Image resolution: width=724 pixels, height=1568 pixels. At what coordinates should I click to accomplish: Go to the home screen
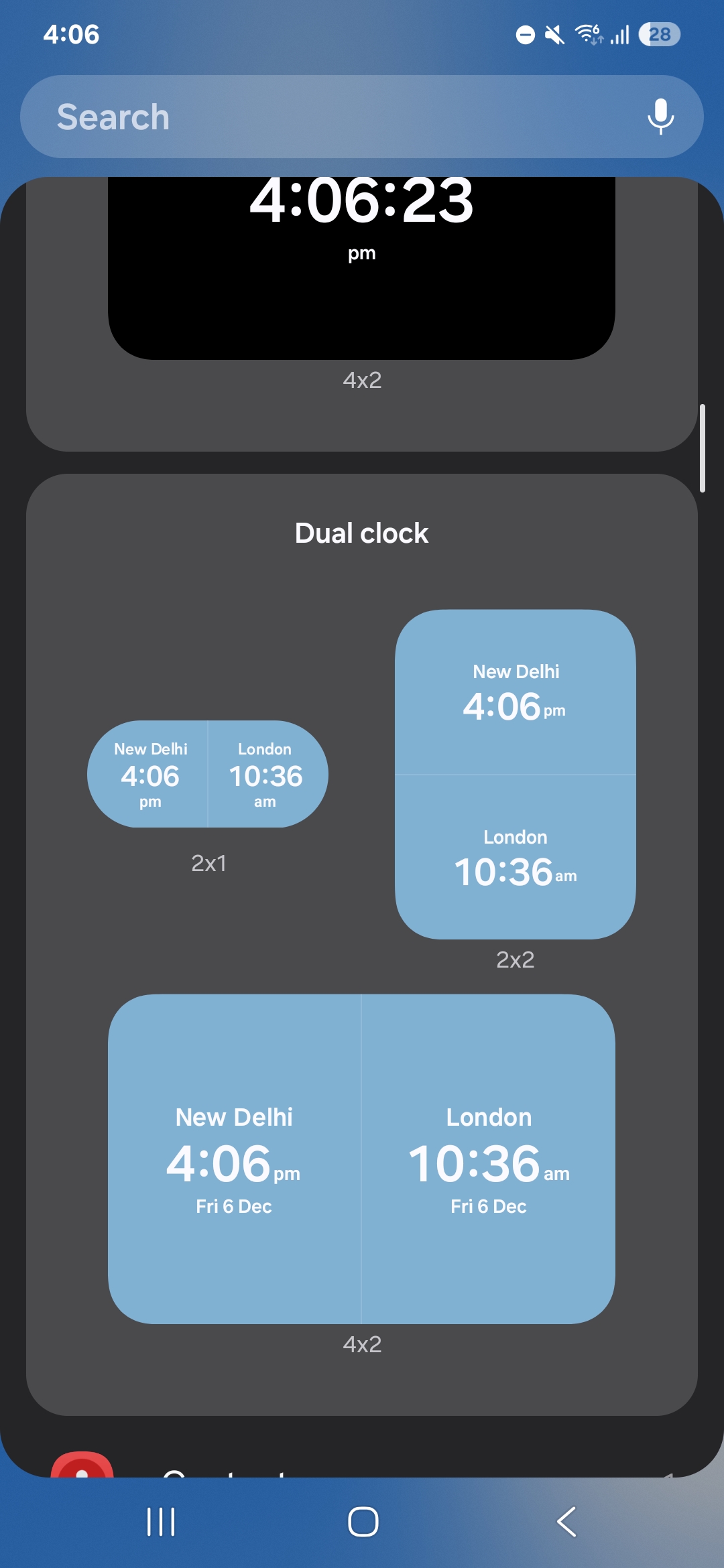363,1521
